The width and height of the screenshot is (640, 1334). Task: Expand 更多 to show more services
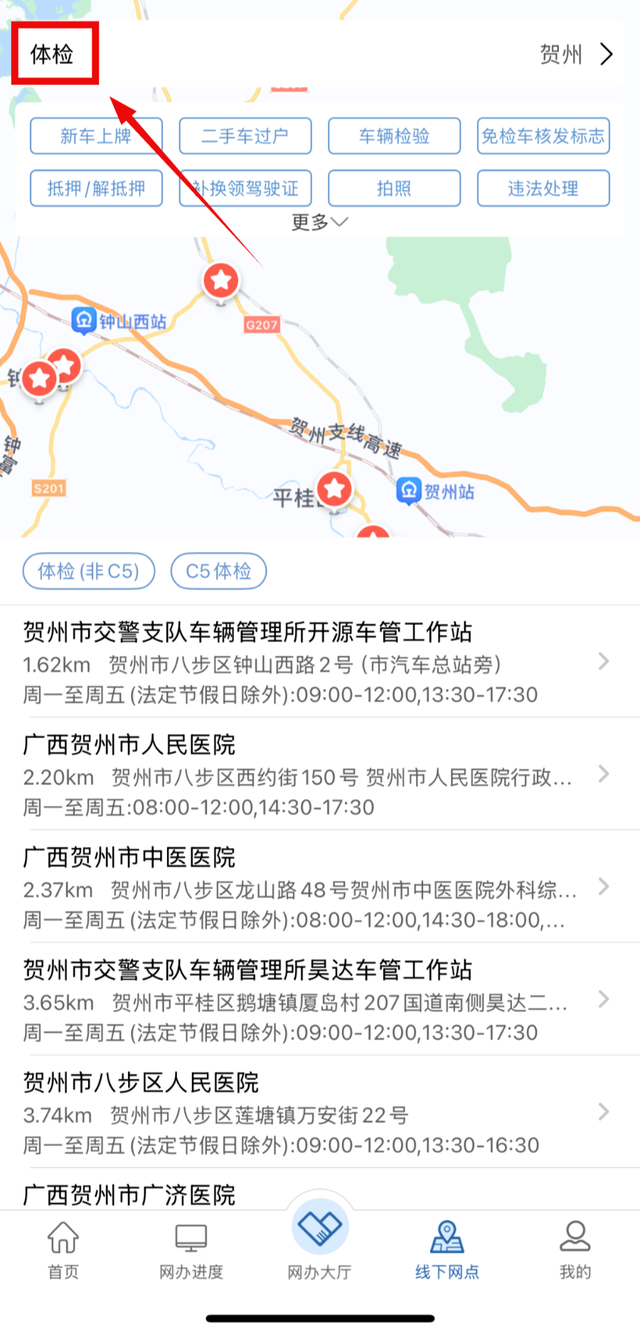320,222
